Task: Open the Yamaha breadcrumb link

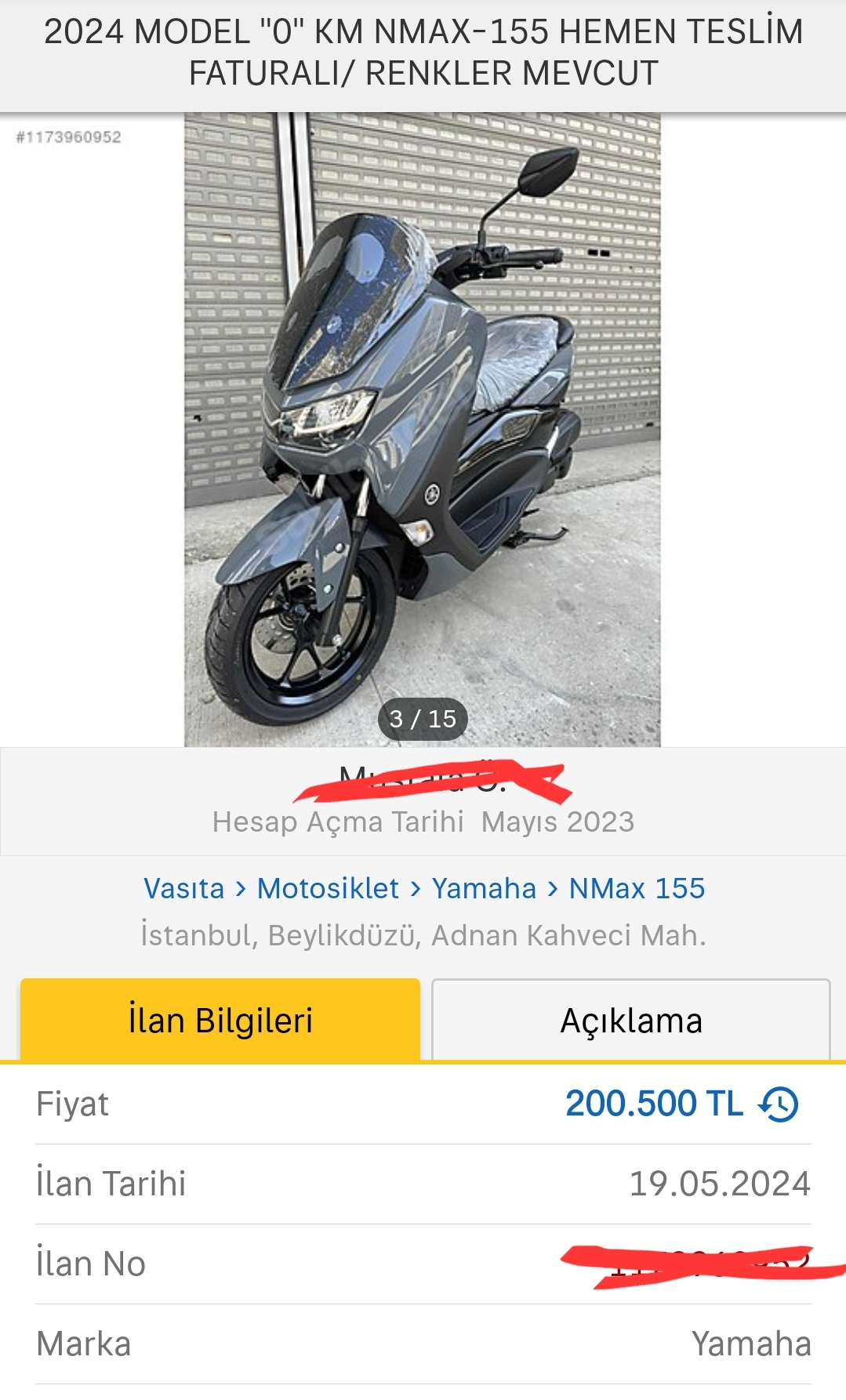Action: [x=484, y=889]
